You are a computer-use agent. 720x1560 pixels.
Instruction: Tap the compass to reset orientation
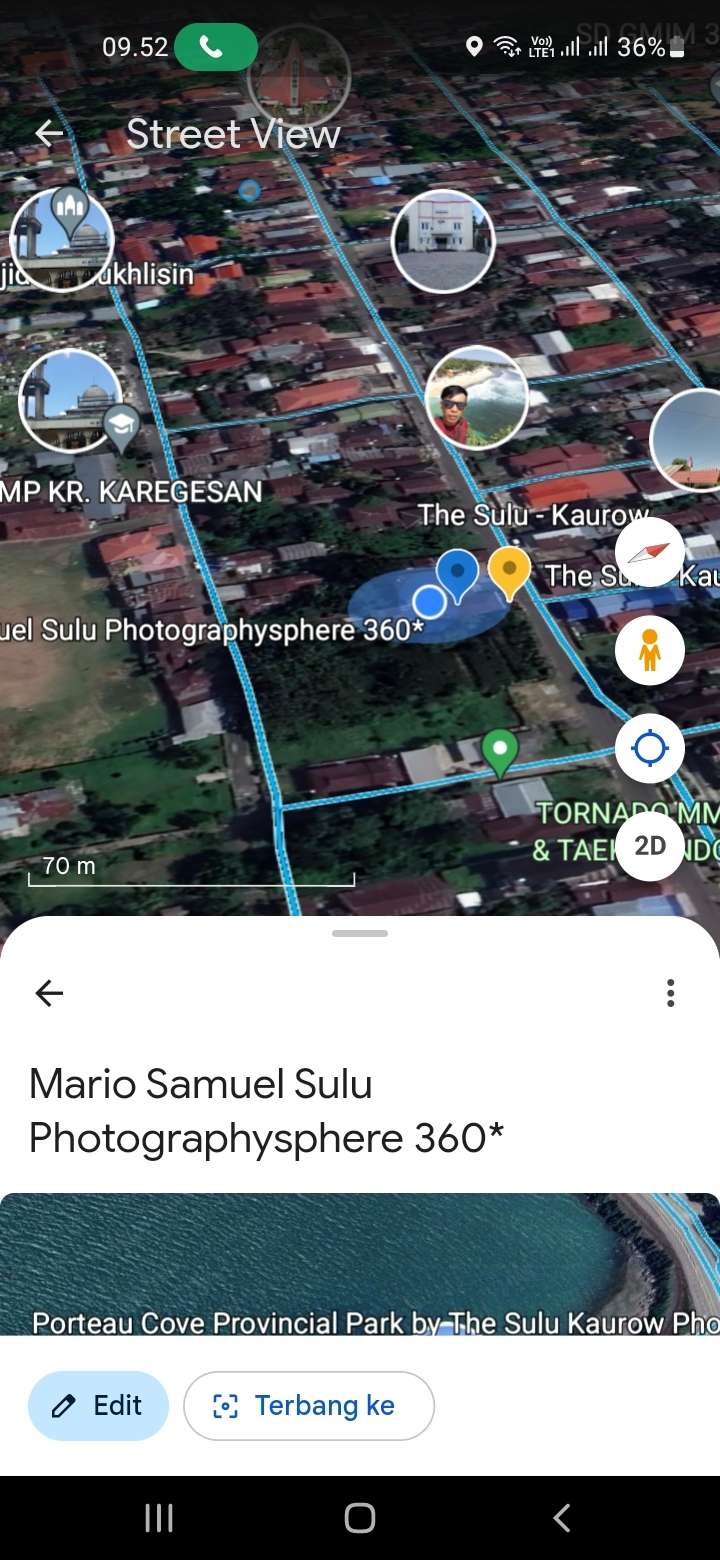click(650, 552)
